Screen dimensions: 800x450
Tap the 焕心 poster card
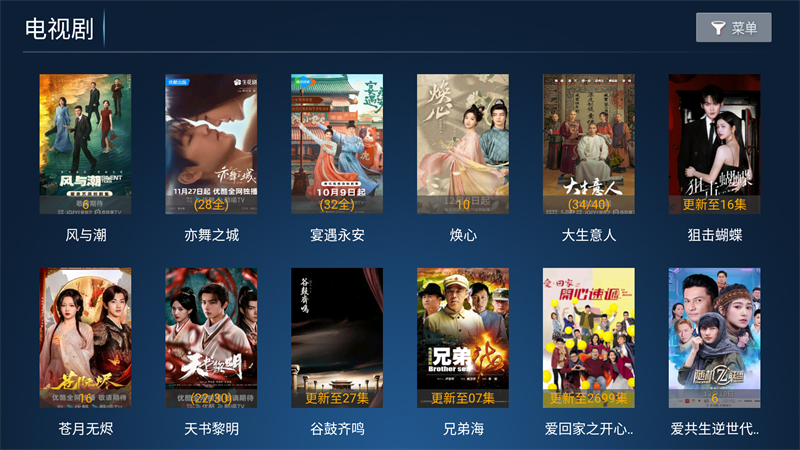point(463,145)
